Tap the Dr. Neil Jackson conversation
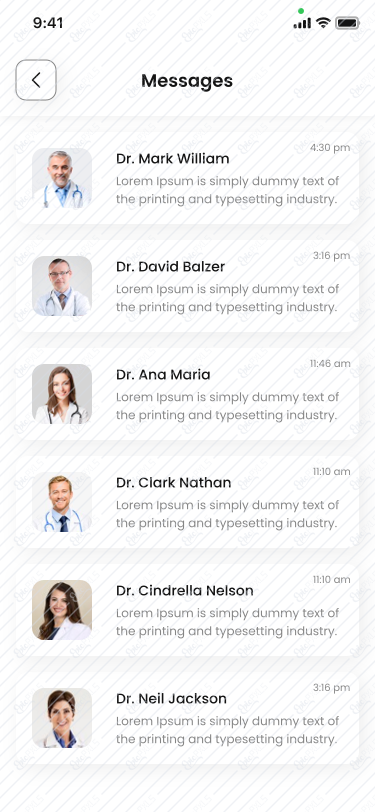Image resolution: width=375 pixels, height=812 pixels. (188, 718)
